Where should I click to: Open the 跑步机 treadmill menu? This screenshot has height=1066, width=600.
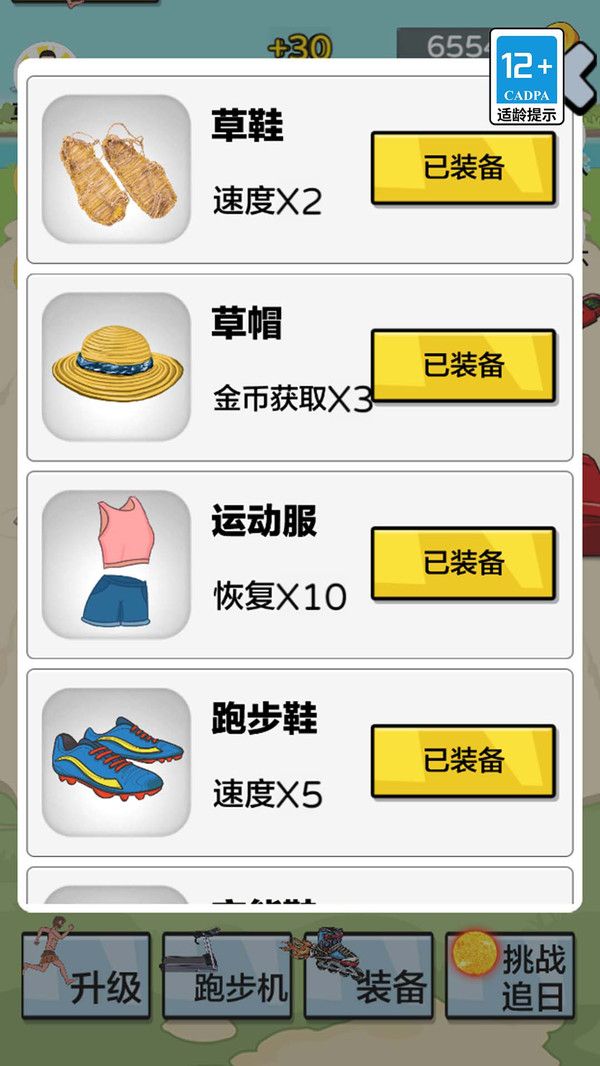pos(228,976)
